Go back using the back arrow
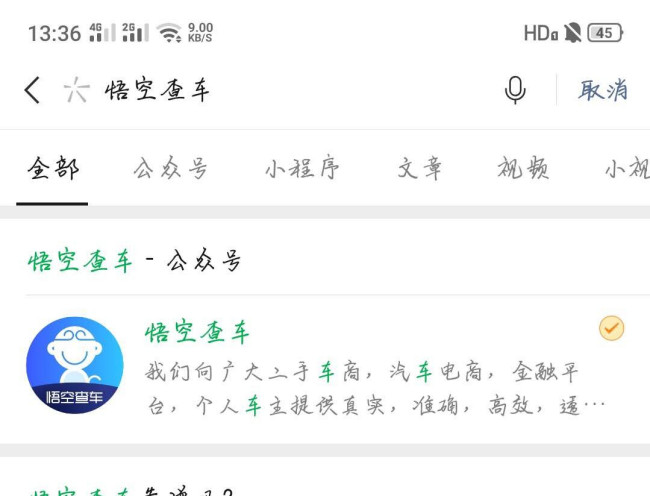This screenshot has height=496, width=650. [x=33, y=90]
